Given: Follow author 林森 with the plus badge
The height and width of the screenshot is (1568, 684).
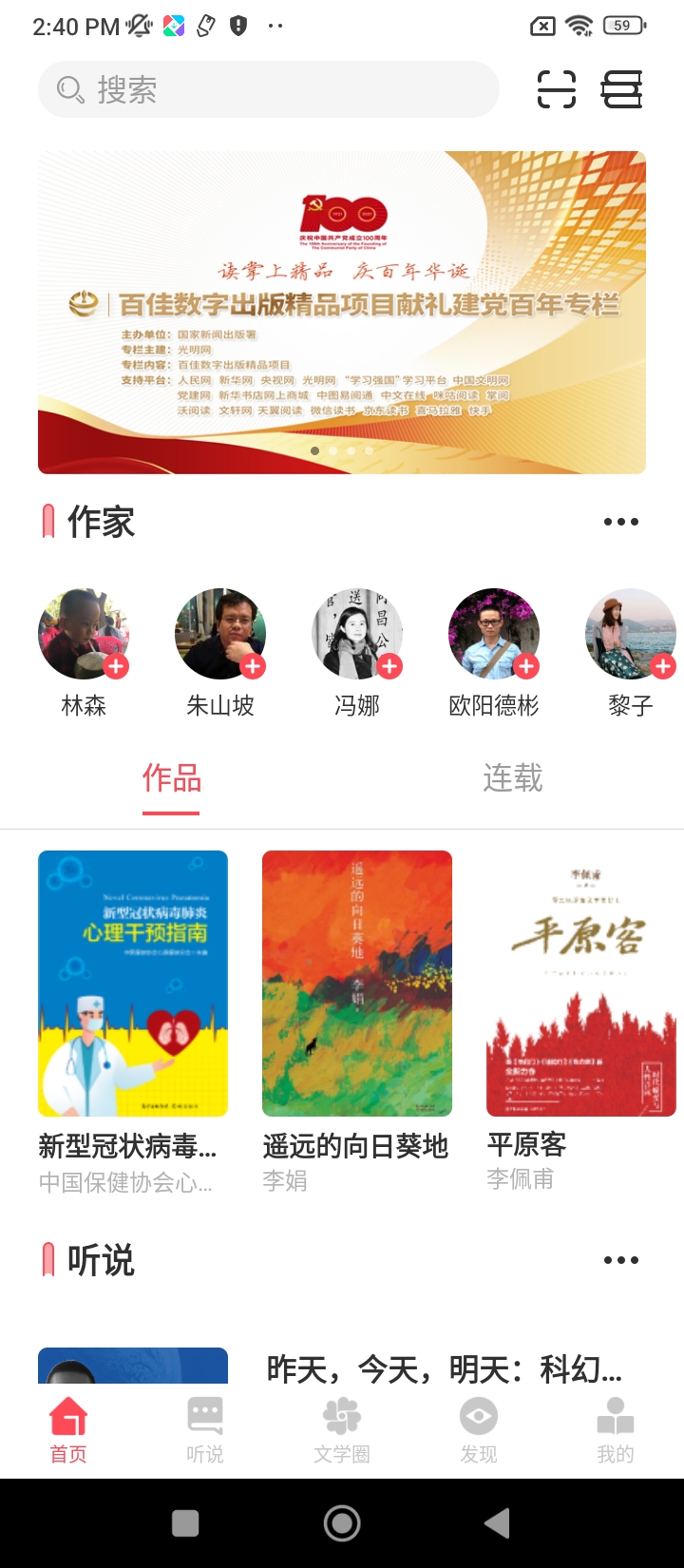Looking at the screenshot, I should [116, 666].
